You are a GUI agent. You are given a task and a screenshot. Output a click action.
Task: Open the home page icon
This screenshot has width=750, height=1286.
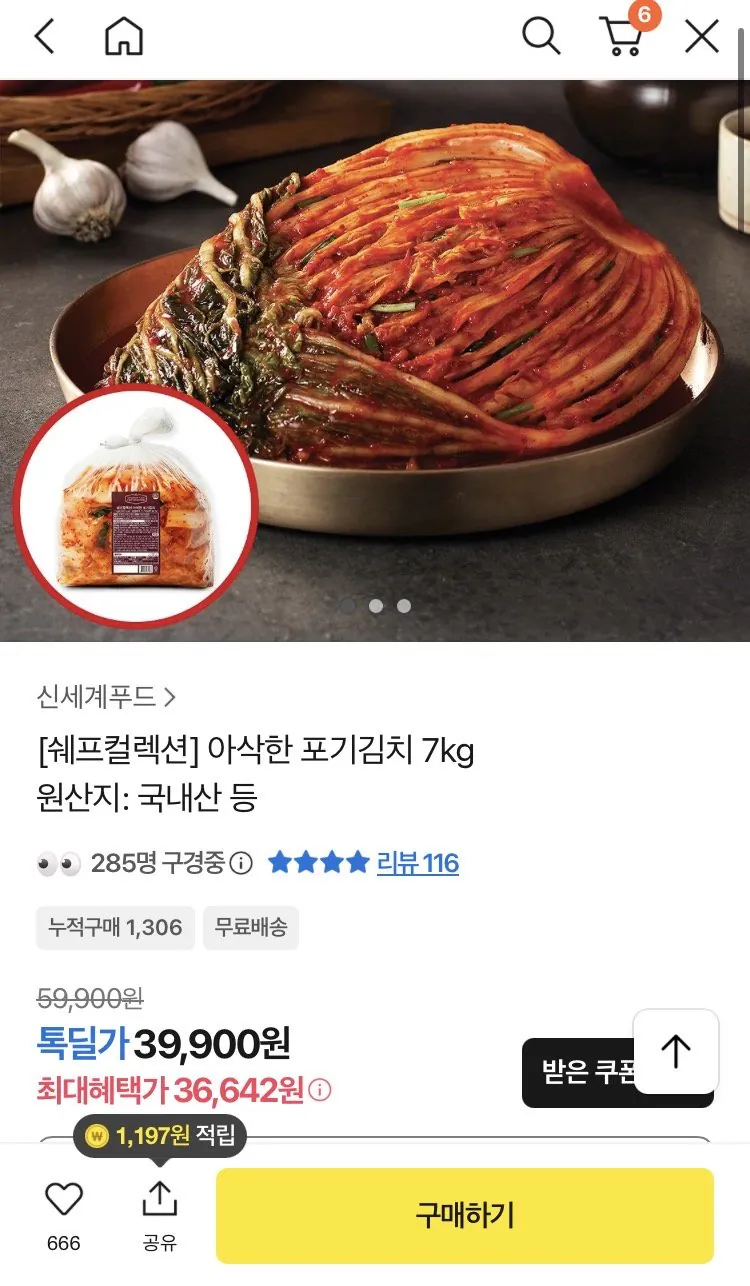pos(124,38)
